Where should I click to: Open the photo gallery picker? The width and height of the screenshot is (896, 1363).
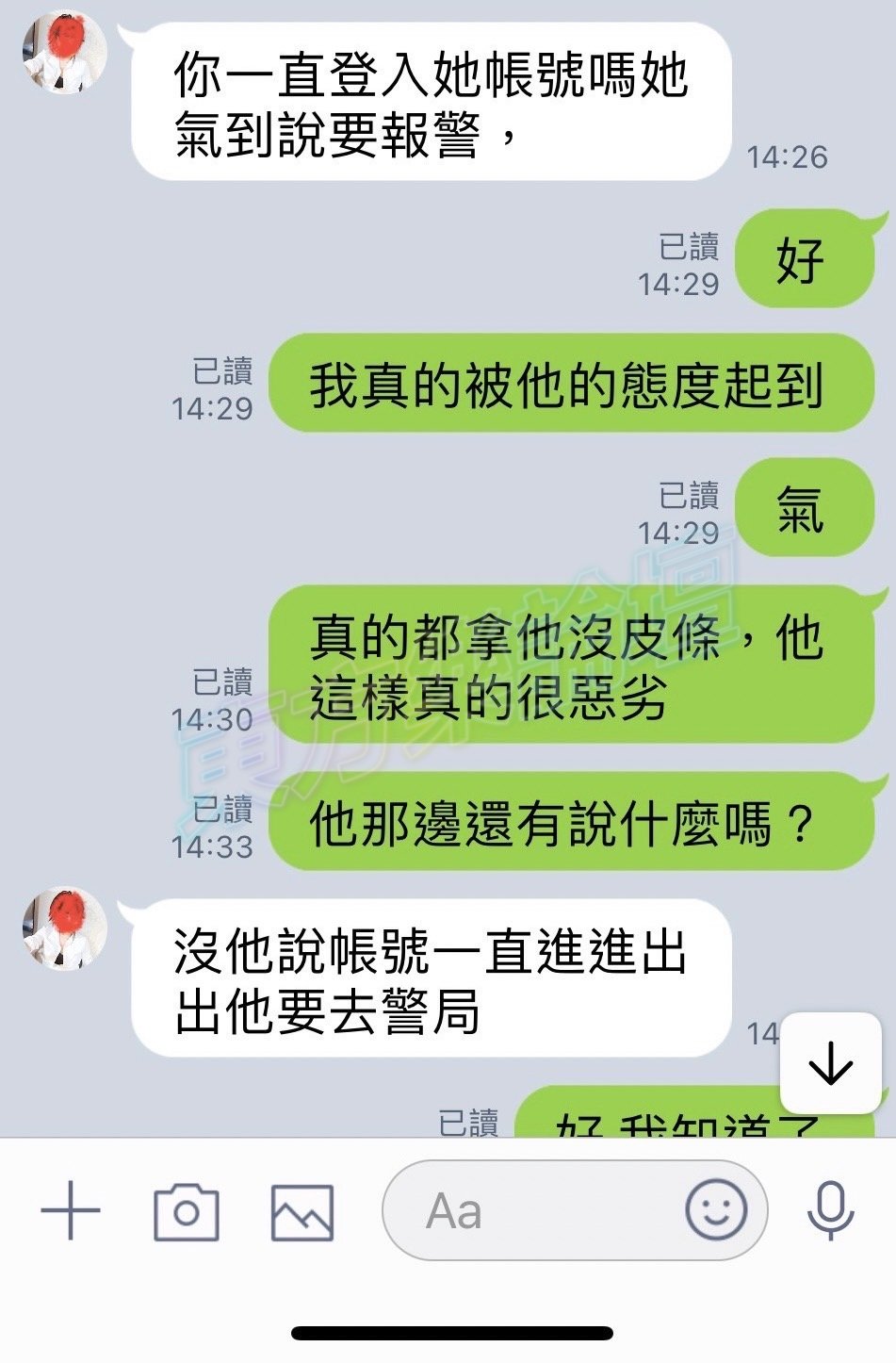click(301, 1210)
